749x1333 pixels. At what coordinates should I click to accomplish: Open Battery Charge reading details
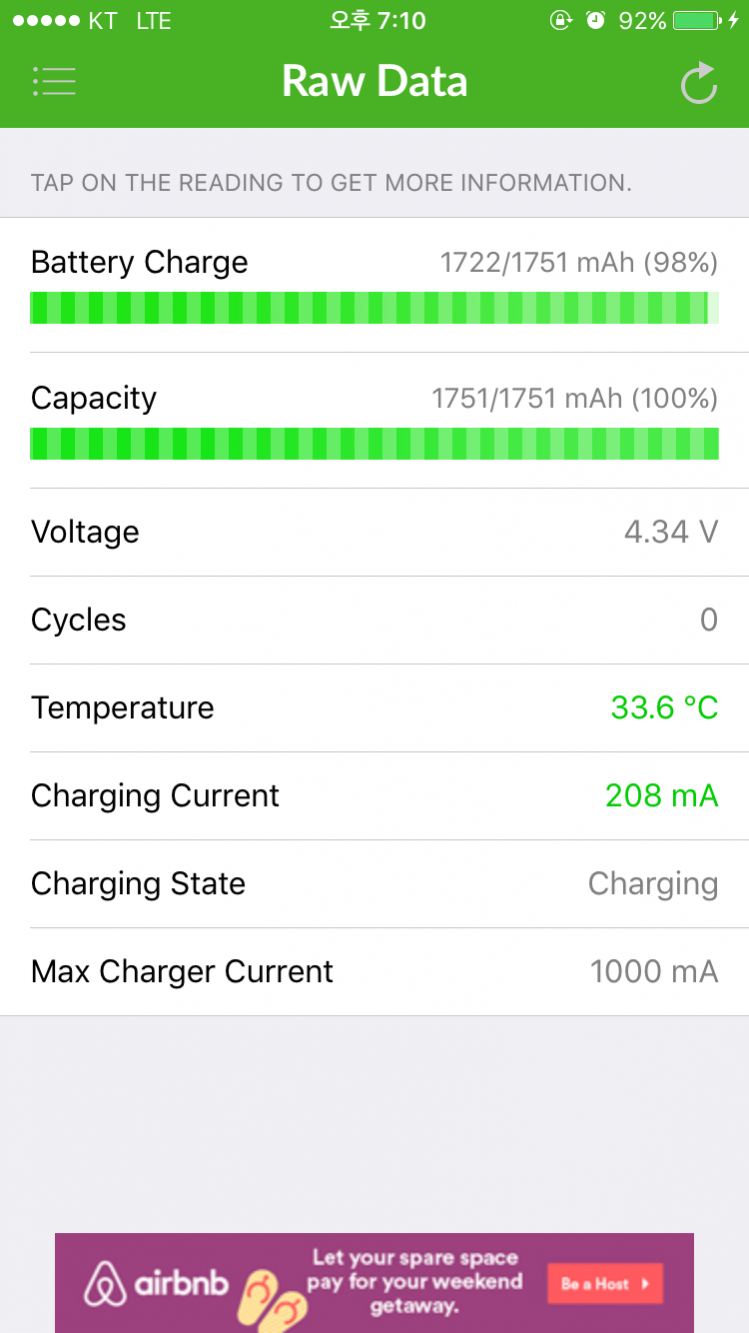pyautogui.click(x=374, y=285)
